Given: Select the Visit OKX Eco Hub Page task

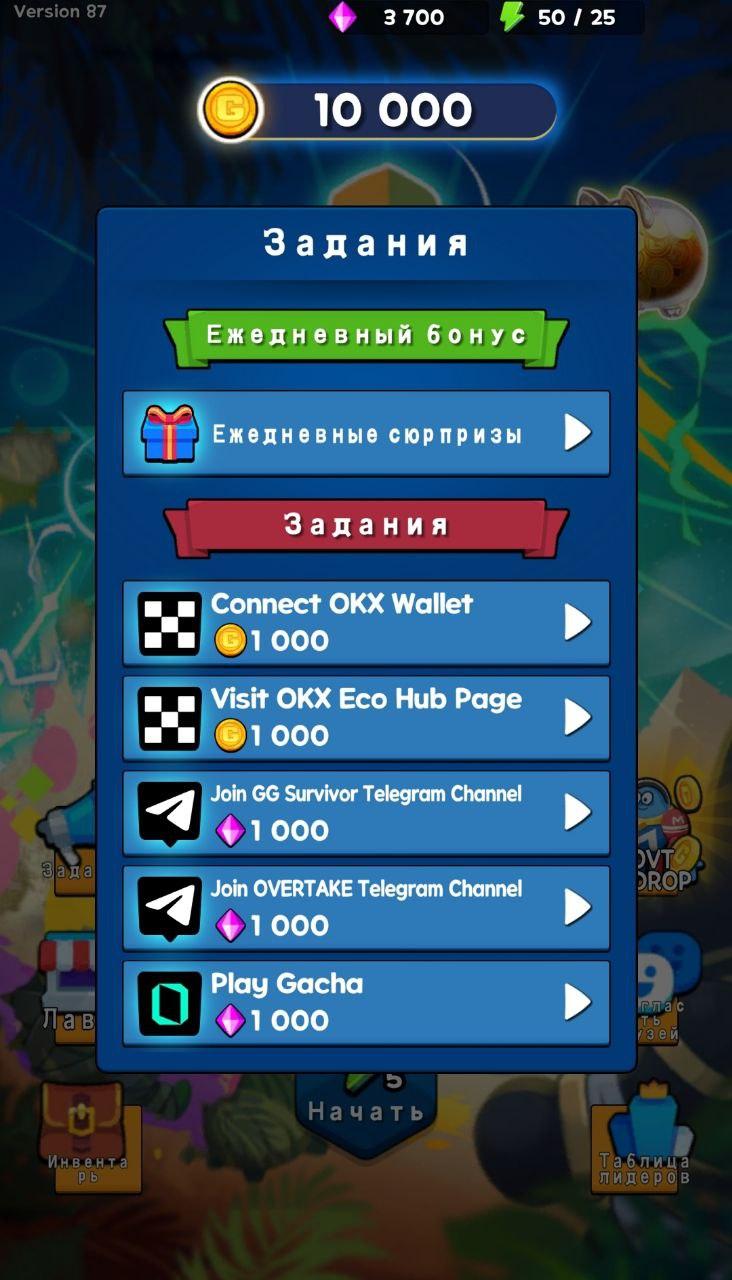Looking at the screenshot, I should pyautogui.click(x=366, y=717).
